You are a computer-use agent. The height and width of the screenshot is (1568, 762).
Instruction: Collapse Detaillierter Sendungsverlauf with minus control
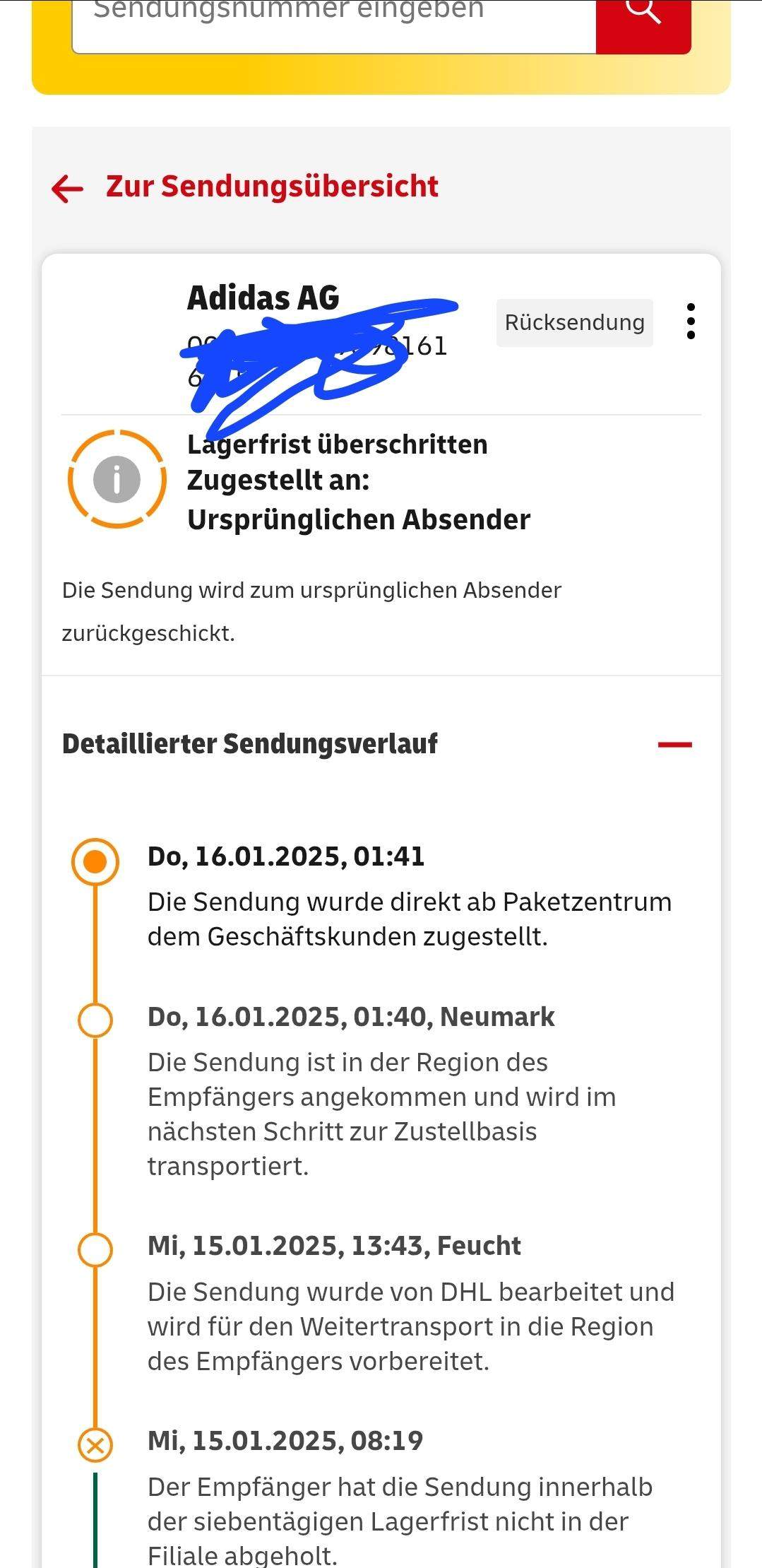[674, 743]
